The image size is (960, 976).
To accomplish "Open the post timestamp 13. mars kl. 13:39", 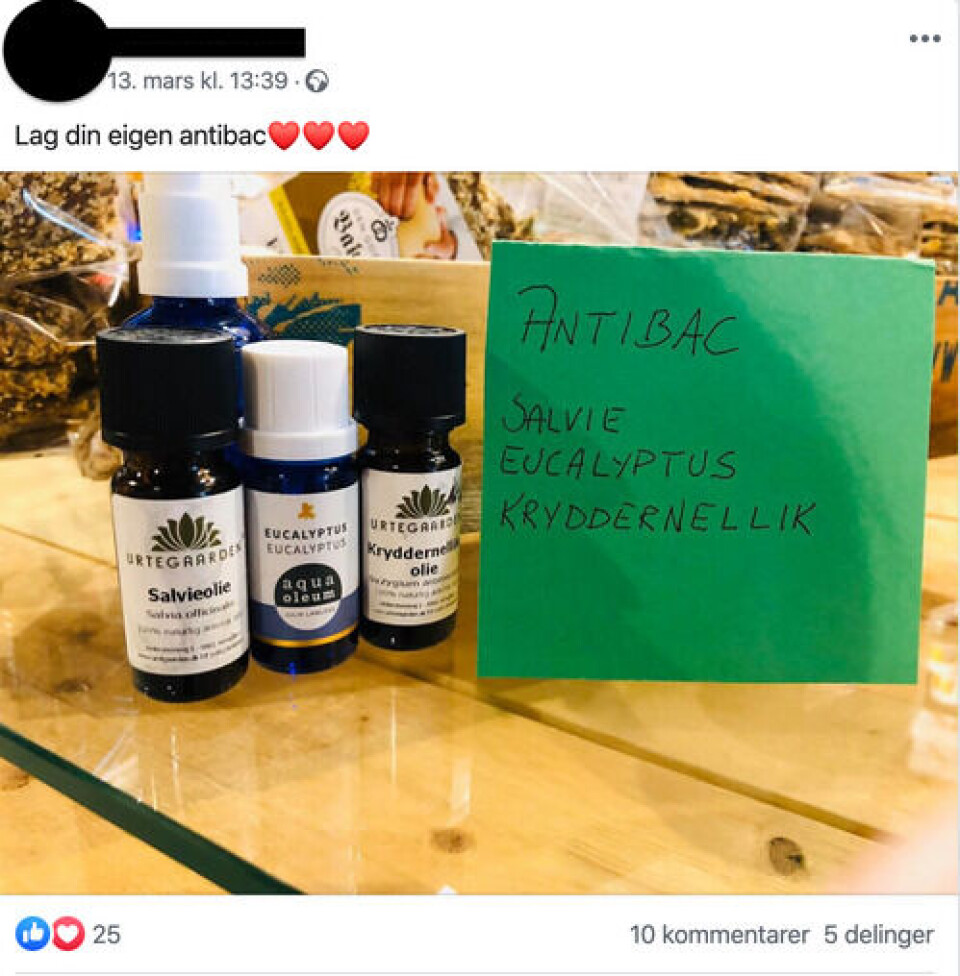I will (x=197, y=81).
